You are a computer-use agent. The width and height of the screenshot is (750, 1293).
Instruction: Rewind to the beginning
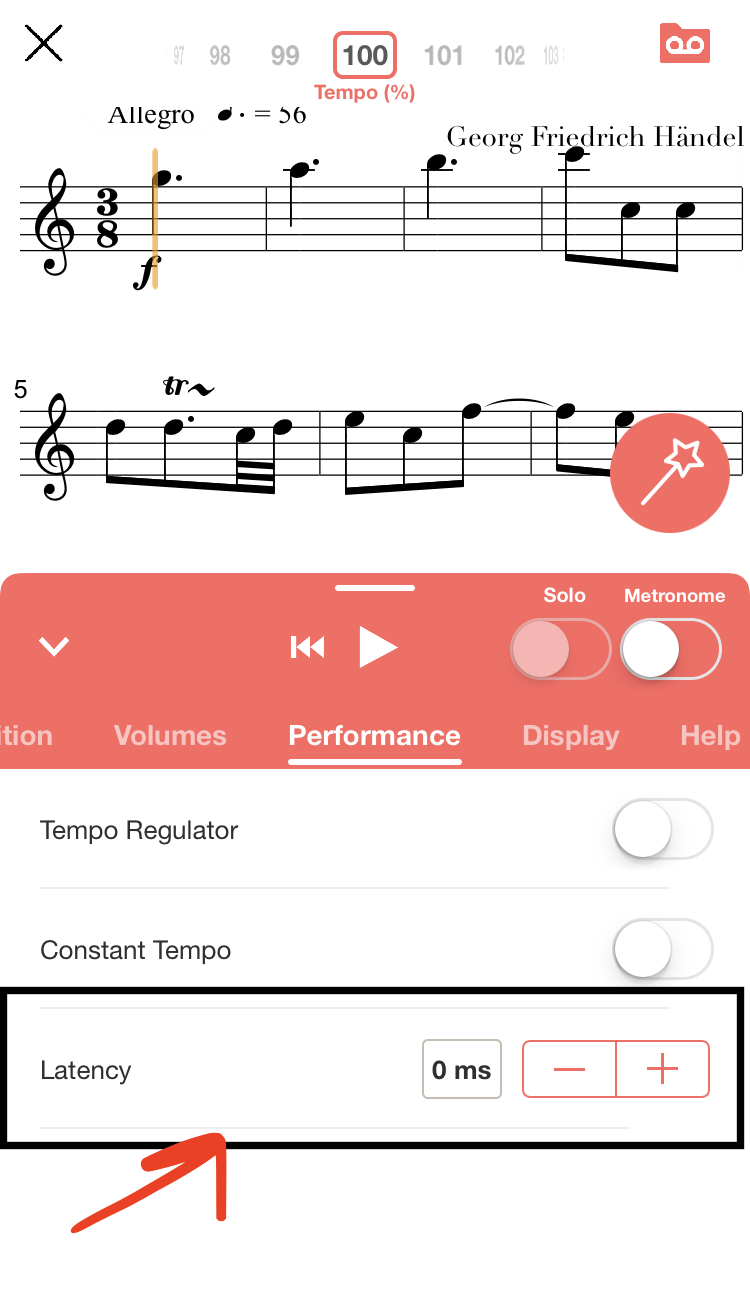coord(308,648)
